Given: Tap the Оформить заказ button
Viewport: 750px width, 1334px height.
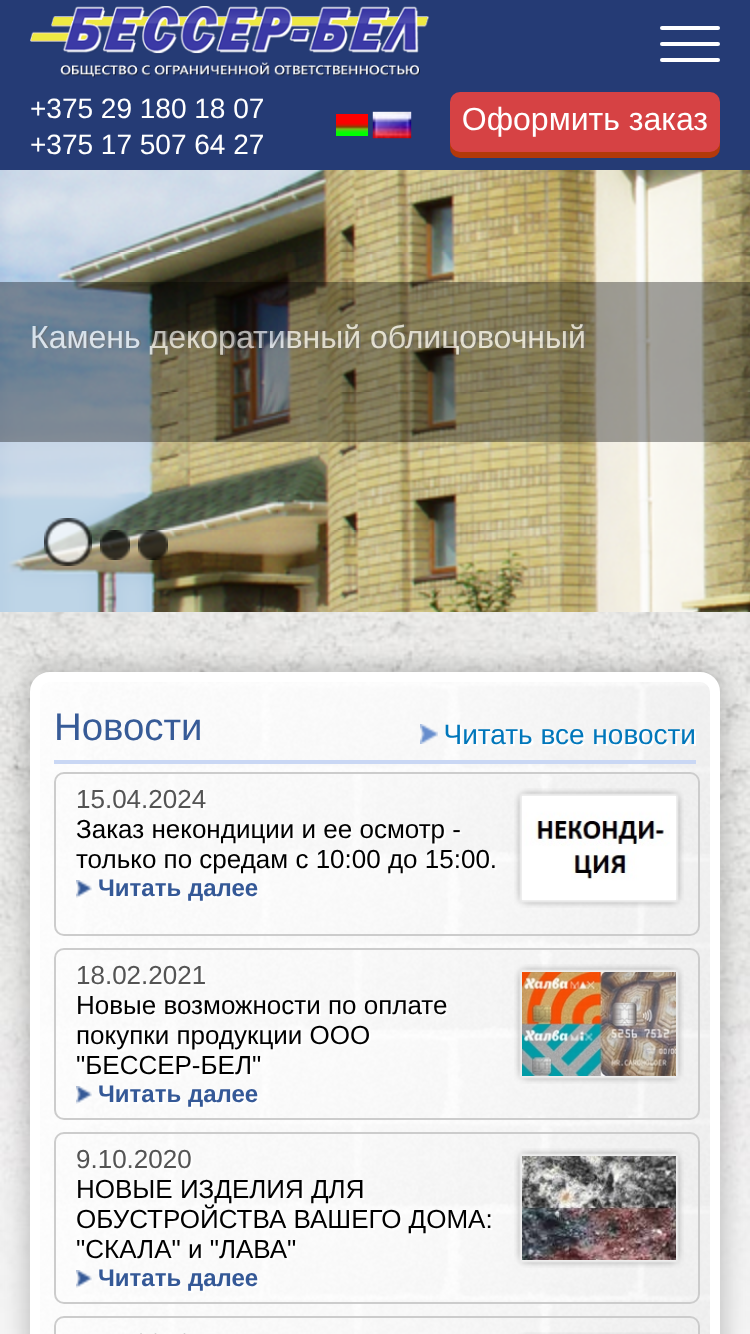Looking at the screenshot, I should point(585,123).
